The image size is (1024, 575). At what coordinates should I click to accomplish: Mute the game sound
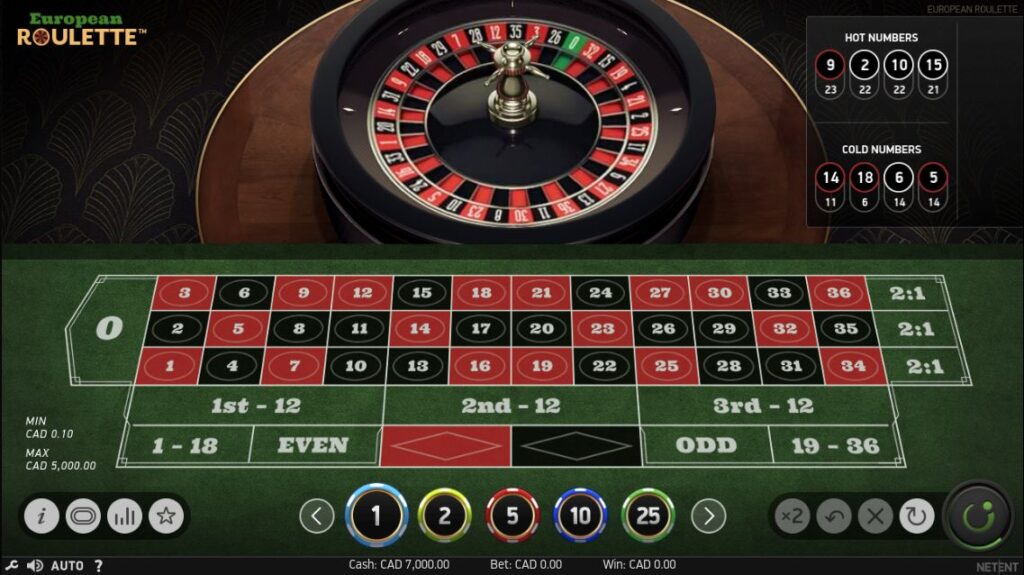click(x=34, y=565)
